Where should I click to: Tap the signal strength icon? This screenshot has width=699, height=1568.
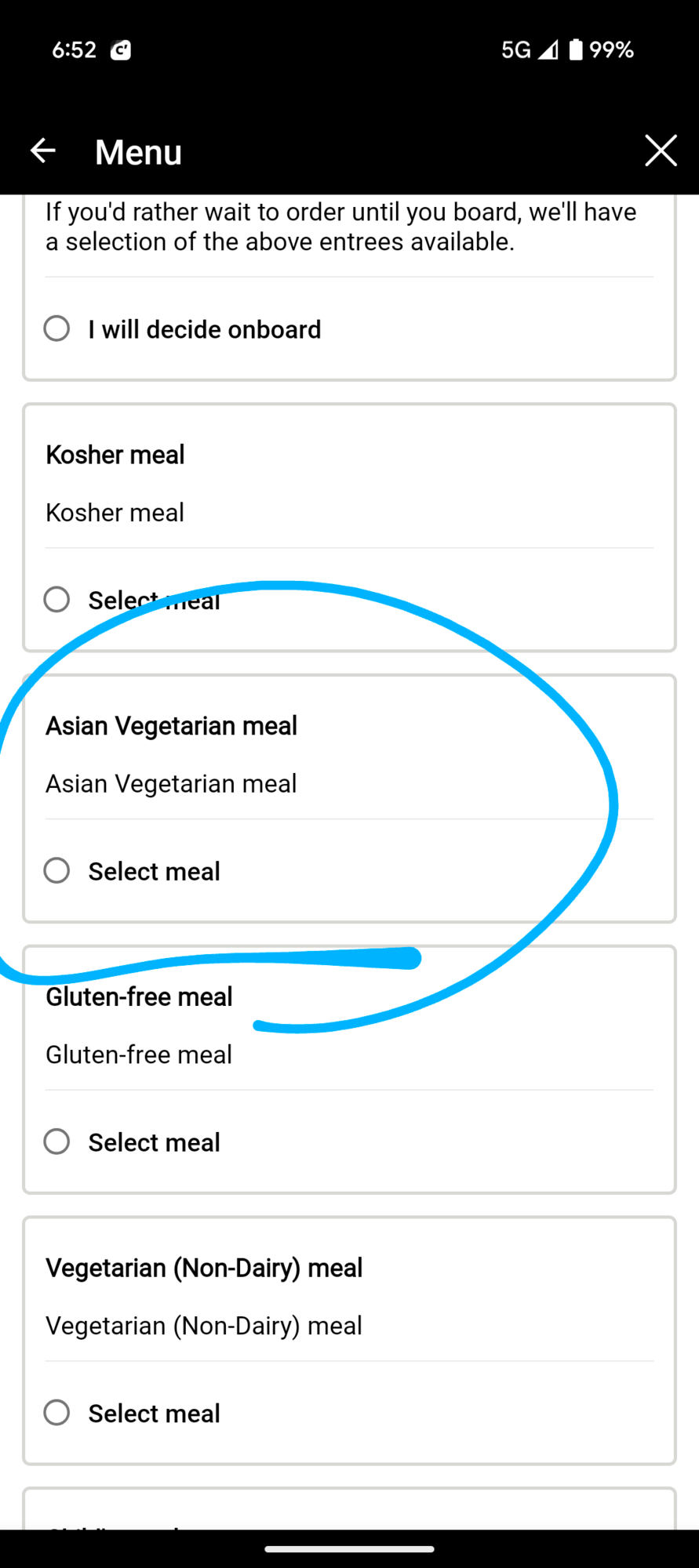click(547, 49)
